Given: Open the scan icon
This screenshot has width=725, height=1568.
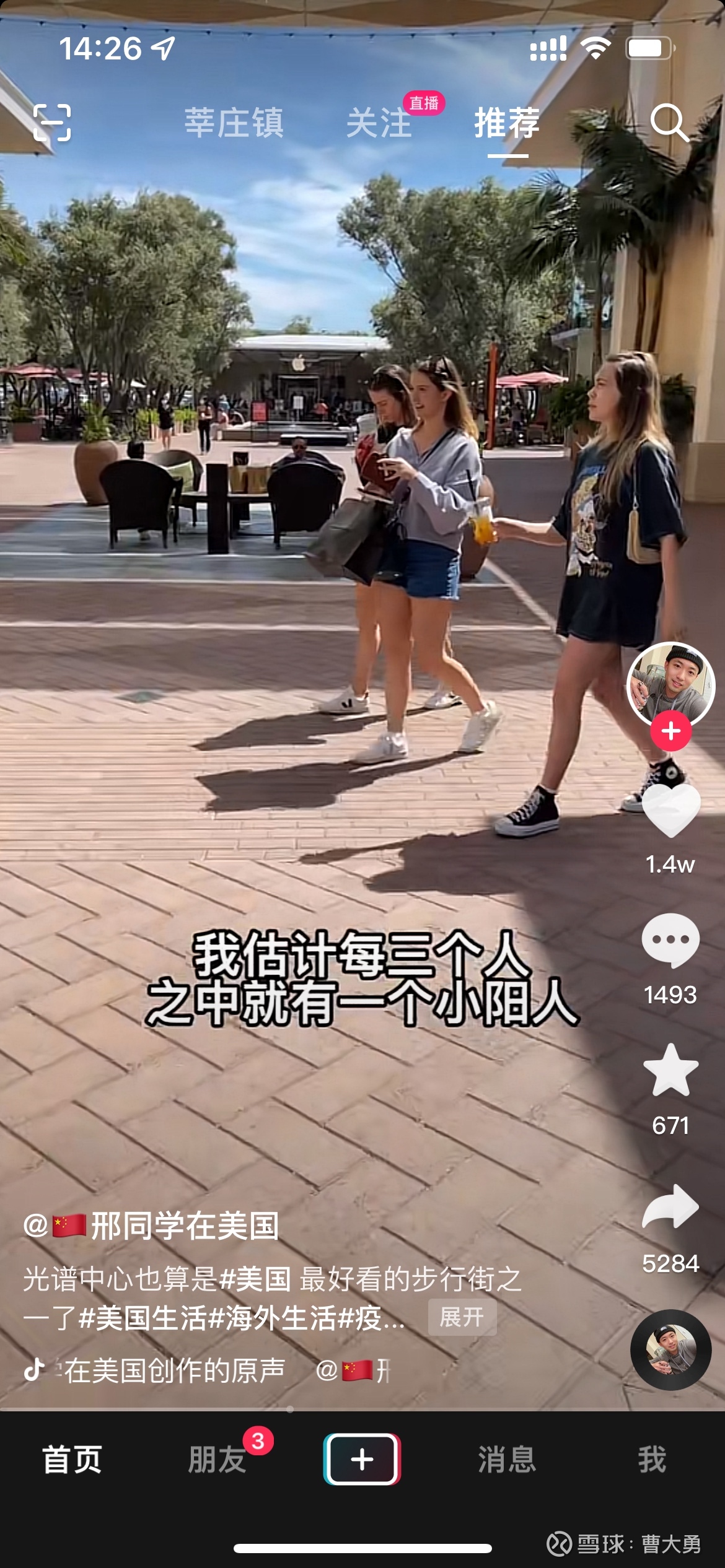Looking at the screenshot, I should pos(52,123).
